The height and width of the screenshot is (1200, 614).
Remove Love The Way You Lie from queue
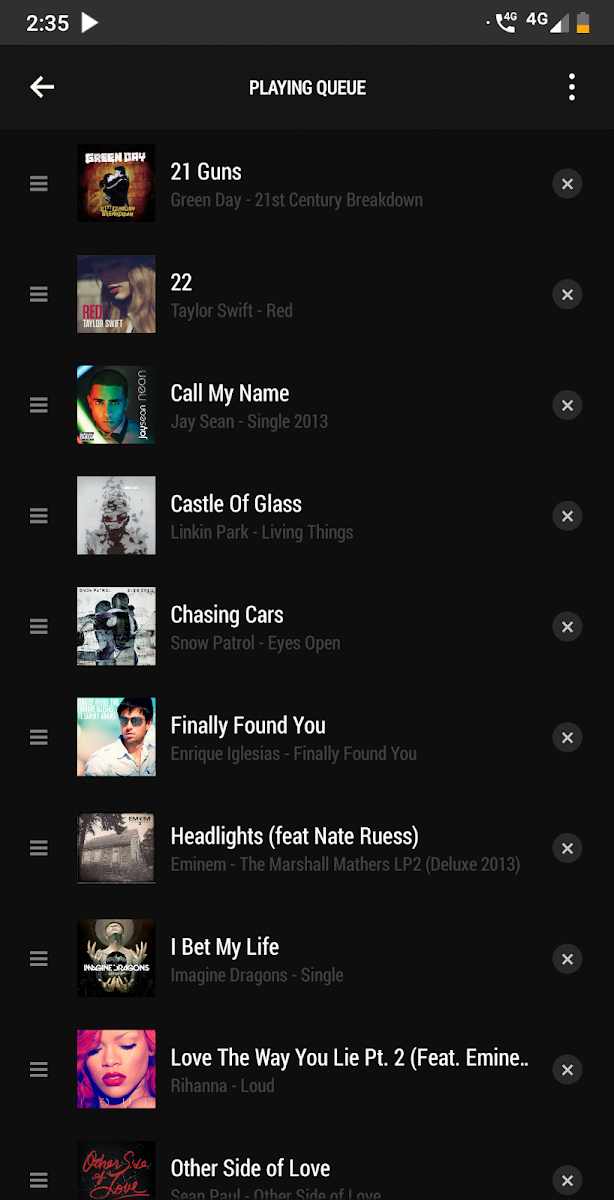[567, 1070]
